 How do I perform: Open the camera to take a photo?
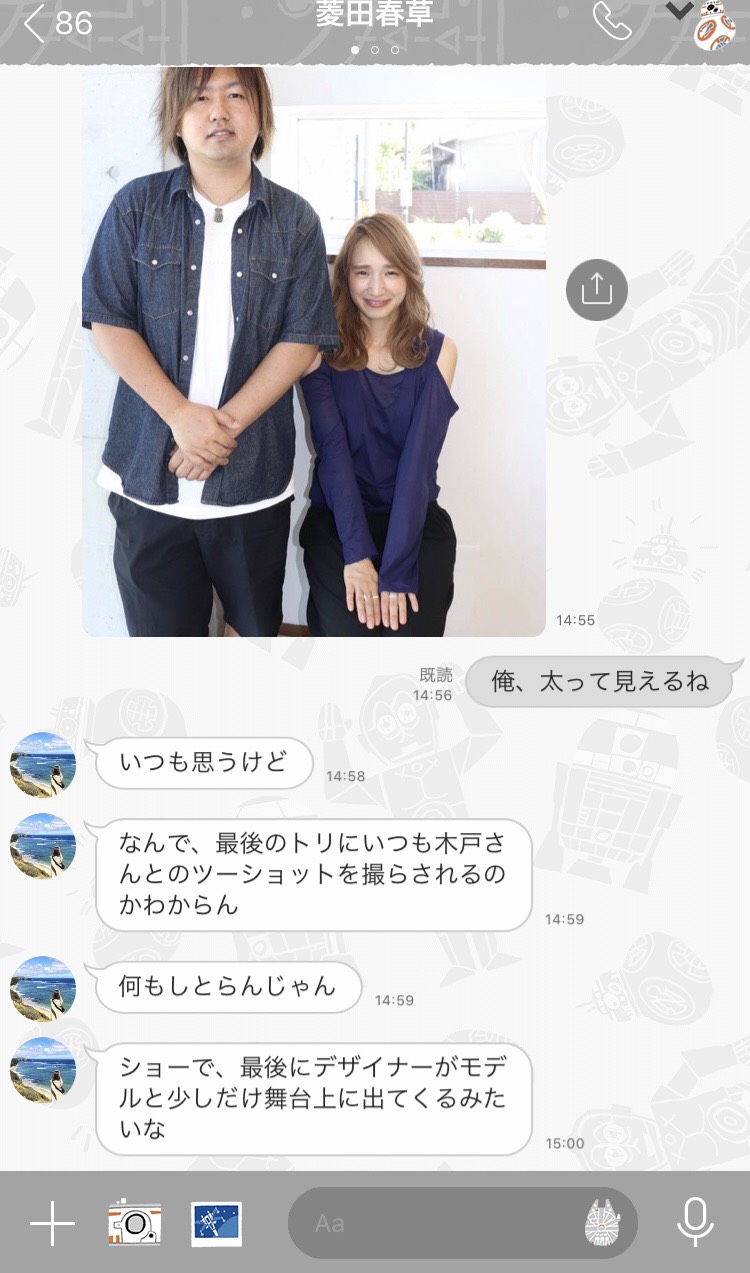[x=134, y=1223]
